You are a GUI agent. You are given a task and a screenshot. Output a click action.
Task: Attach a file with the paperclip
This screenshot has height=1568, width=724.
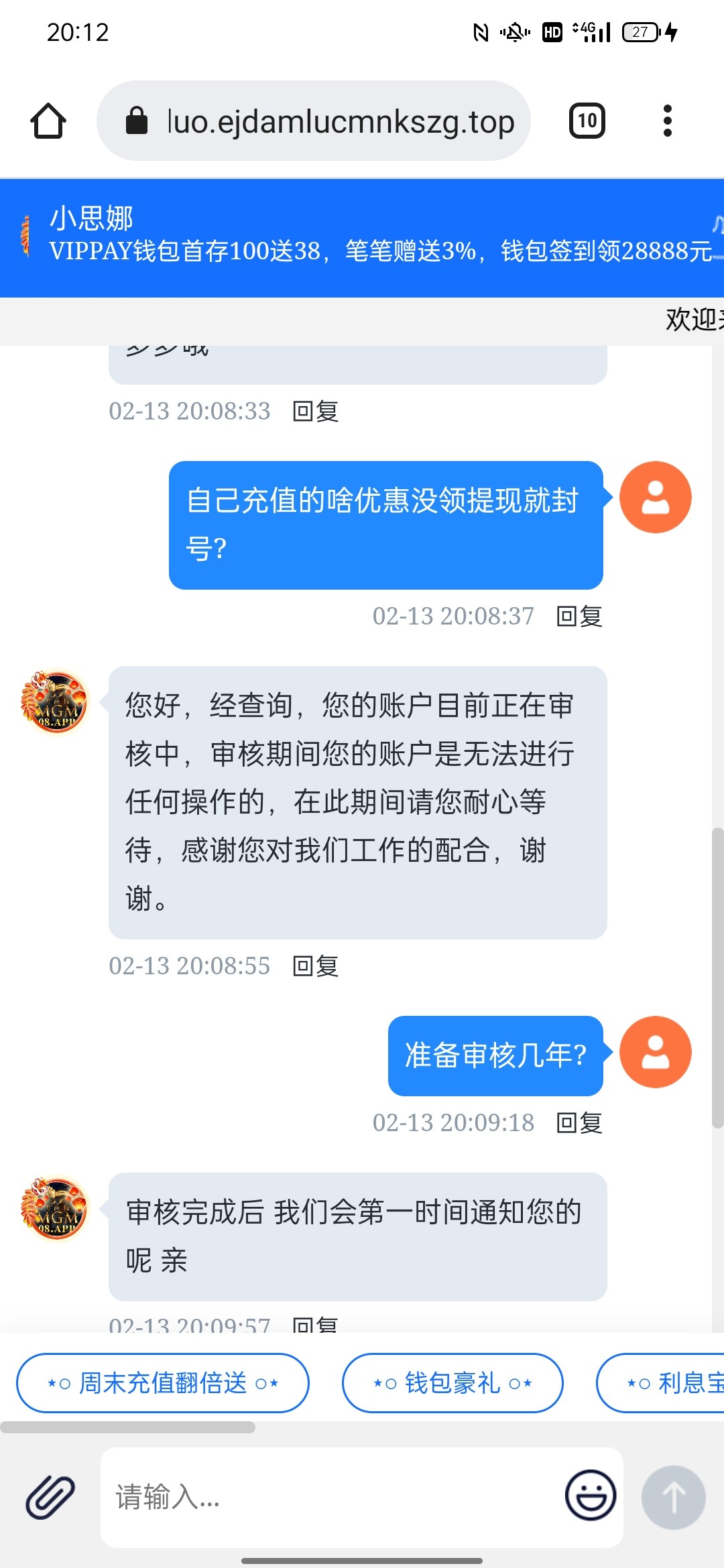50,1496
